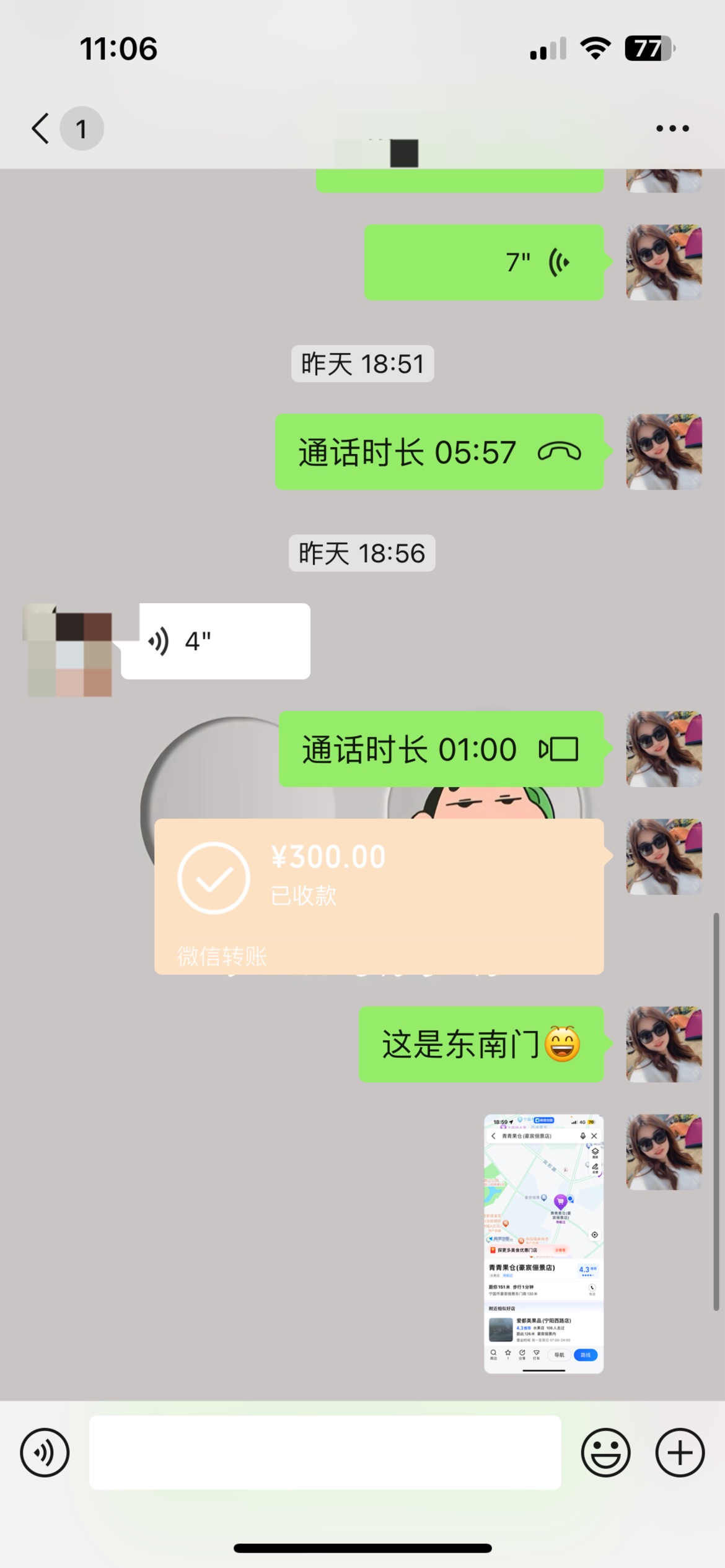This screenshot has height=1568, width=725.
Task: Open the emoji sticker panel
Action: 605,1452
